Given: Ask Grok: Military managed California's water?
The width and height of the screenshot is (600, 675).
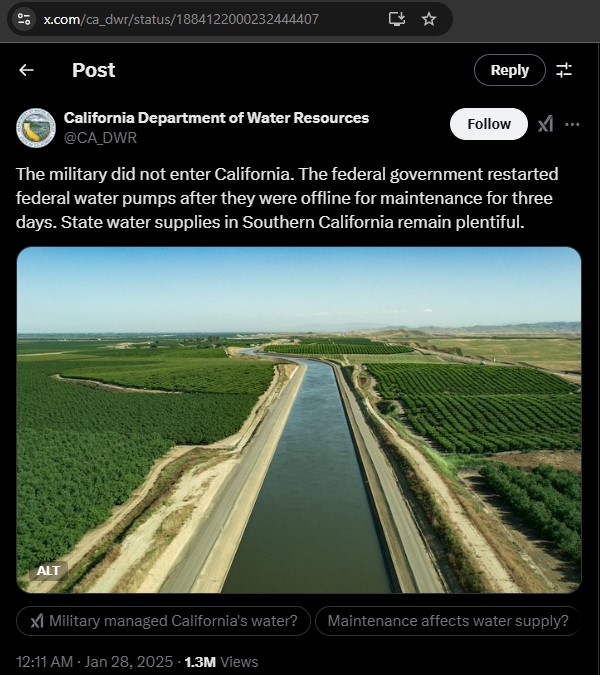Looking at the screenshot, I should coord(164,621).
